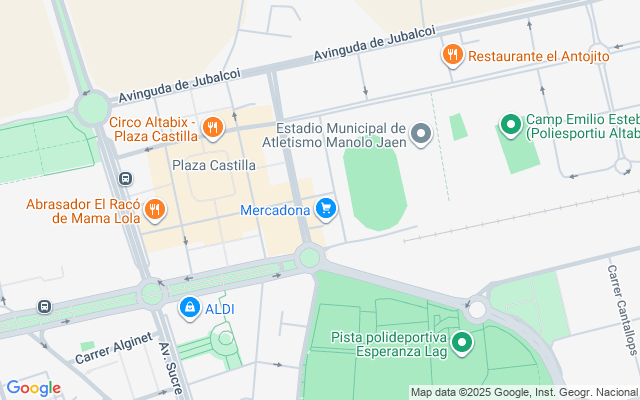The height and width of the screenshot is (400, 640).
Task: Select the Circo Altabix - Plaza Castilla marker
Action: tap(213, 128)
